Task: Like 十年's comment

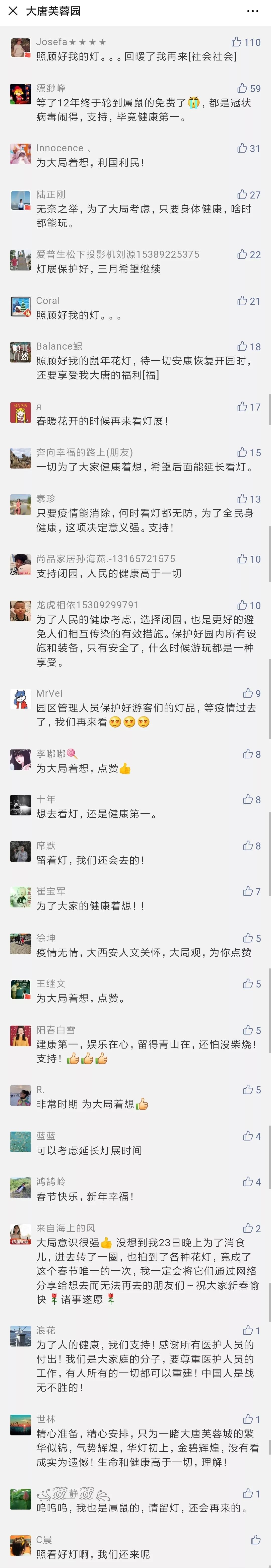Action: pyautogui.click(x=248, y=800)
